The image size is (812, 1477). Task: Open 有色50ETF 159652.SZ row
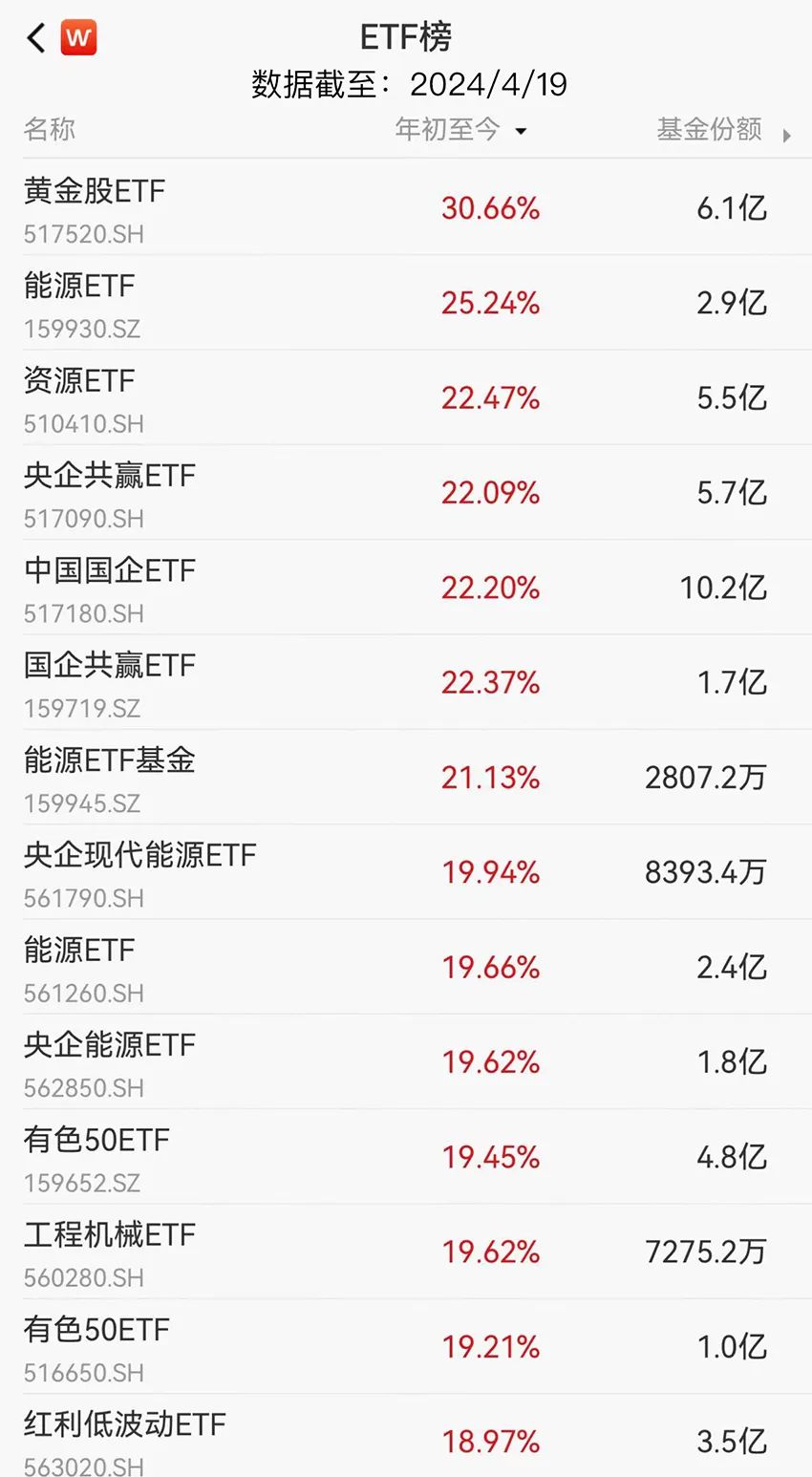click(x=96, y=1157)
